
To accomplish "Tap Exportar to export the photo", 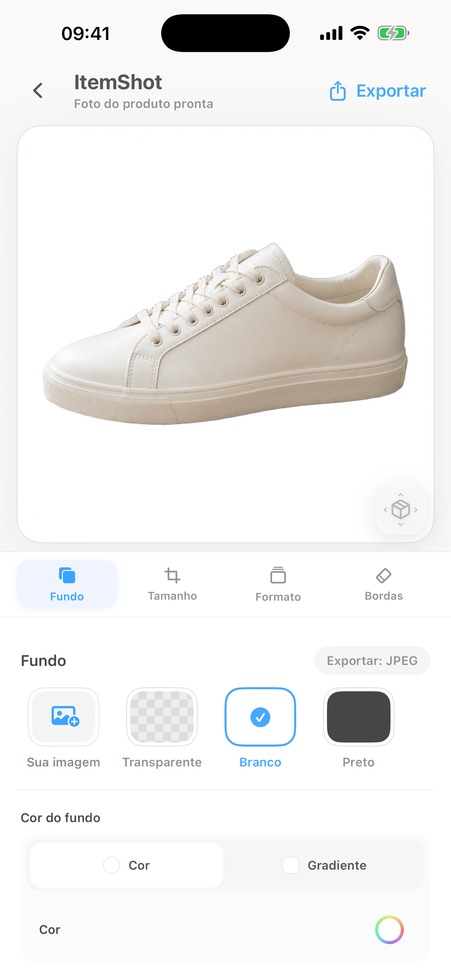I will pyautogui.click(x=377, y=91).
